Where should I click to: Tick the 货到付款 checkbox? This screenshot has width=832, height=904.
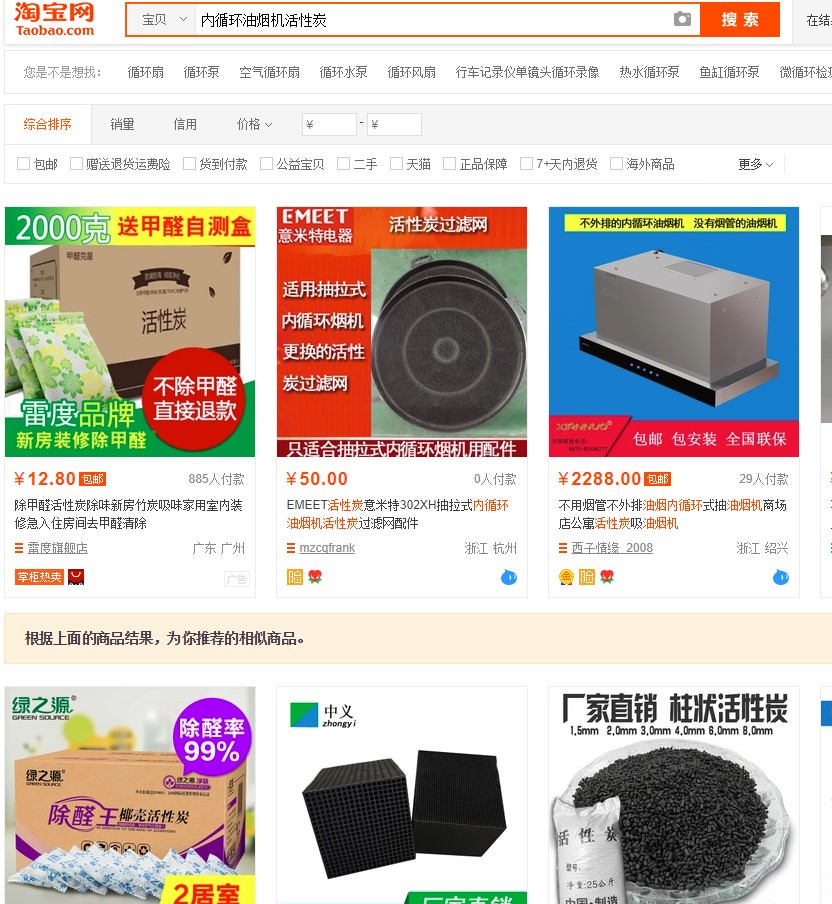pyautogui.click(x=190, y=164)
